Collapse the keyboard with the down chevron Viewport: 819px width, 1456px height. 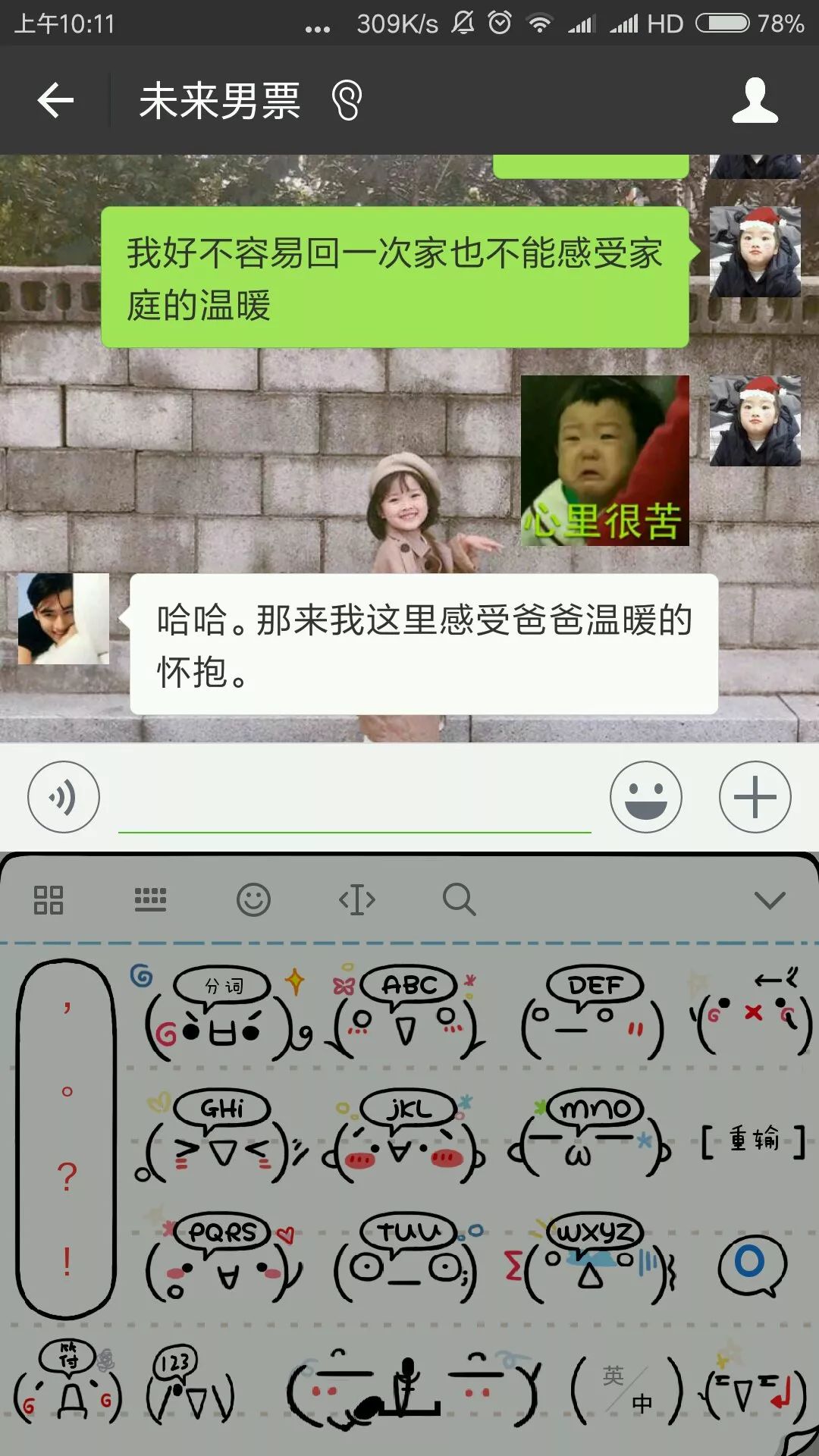click(x=769, y=900)
